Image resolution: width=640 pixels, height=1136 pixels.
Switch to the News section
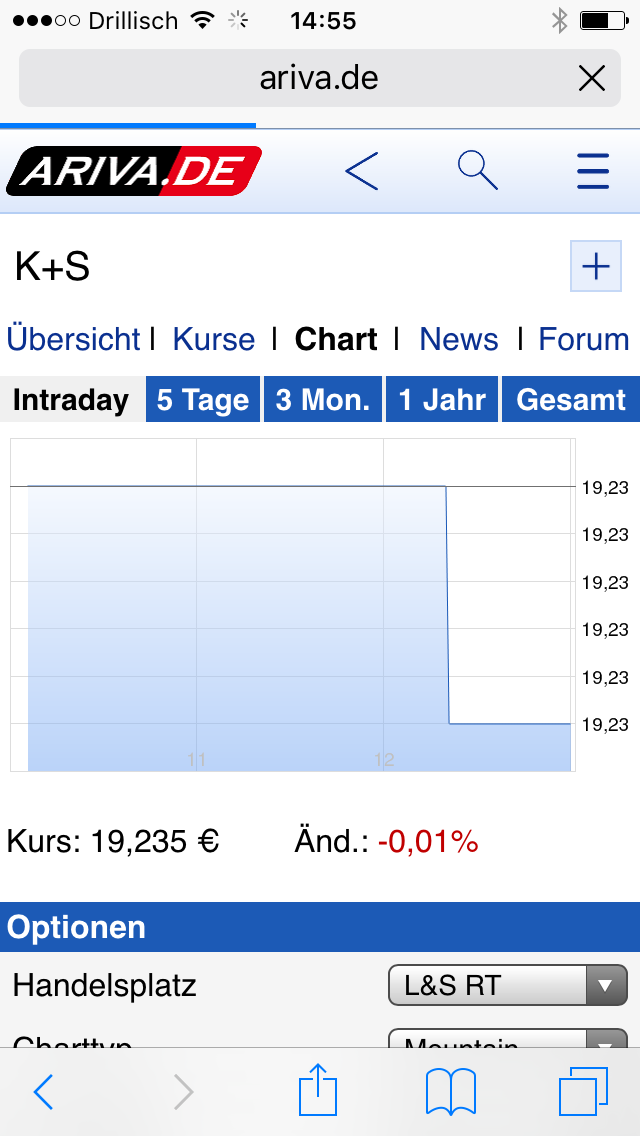[x=458, y=339]
